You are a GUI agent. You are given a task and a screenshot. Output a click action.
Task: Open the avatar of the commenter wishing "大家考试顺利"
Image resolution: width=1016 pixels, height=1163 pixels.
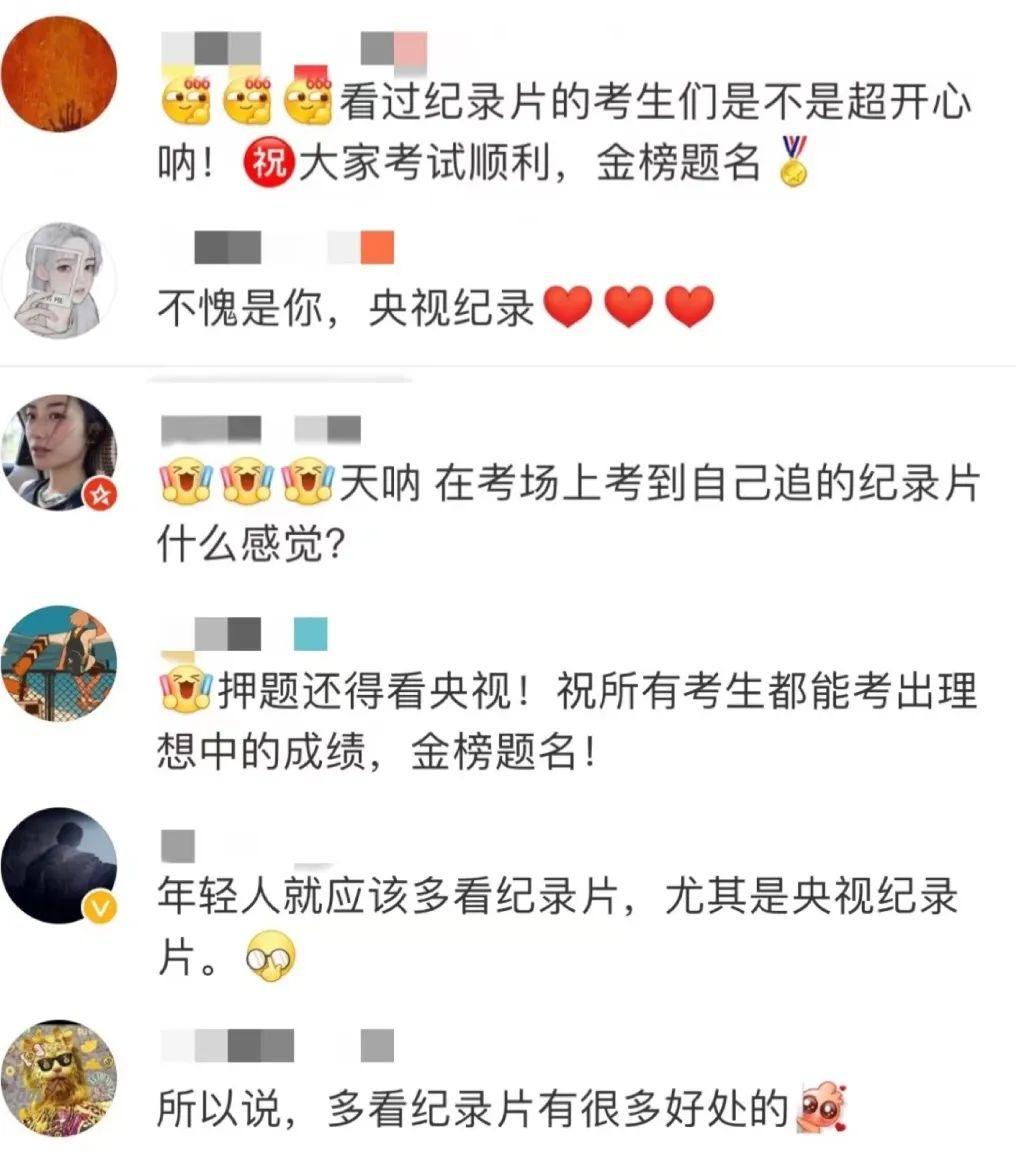pos(58,74)
